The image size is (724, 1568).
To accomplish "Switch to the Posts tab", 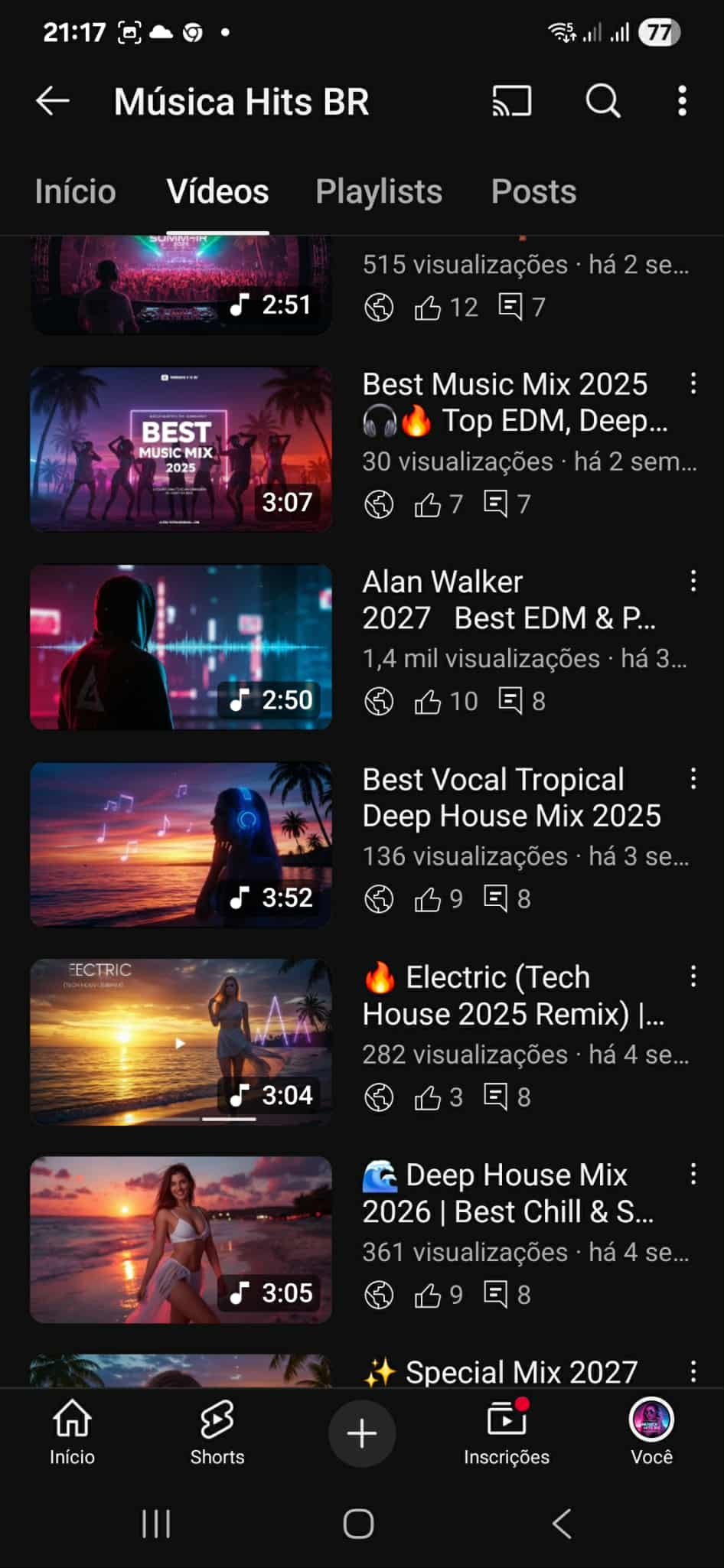I will [533, 191].
